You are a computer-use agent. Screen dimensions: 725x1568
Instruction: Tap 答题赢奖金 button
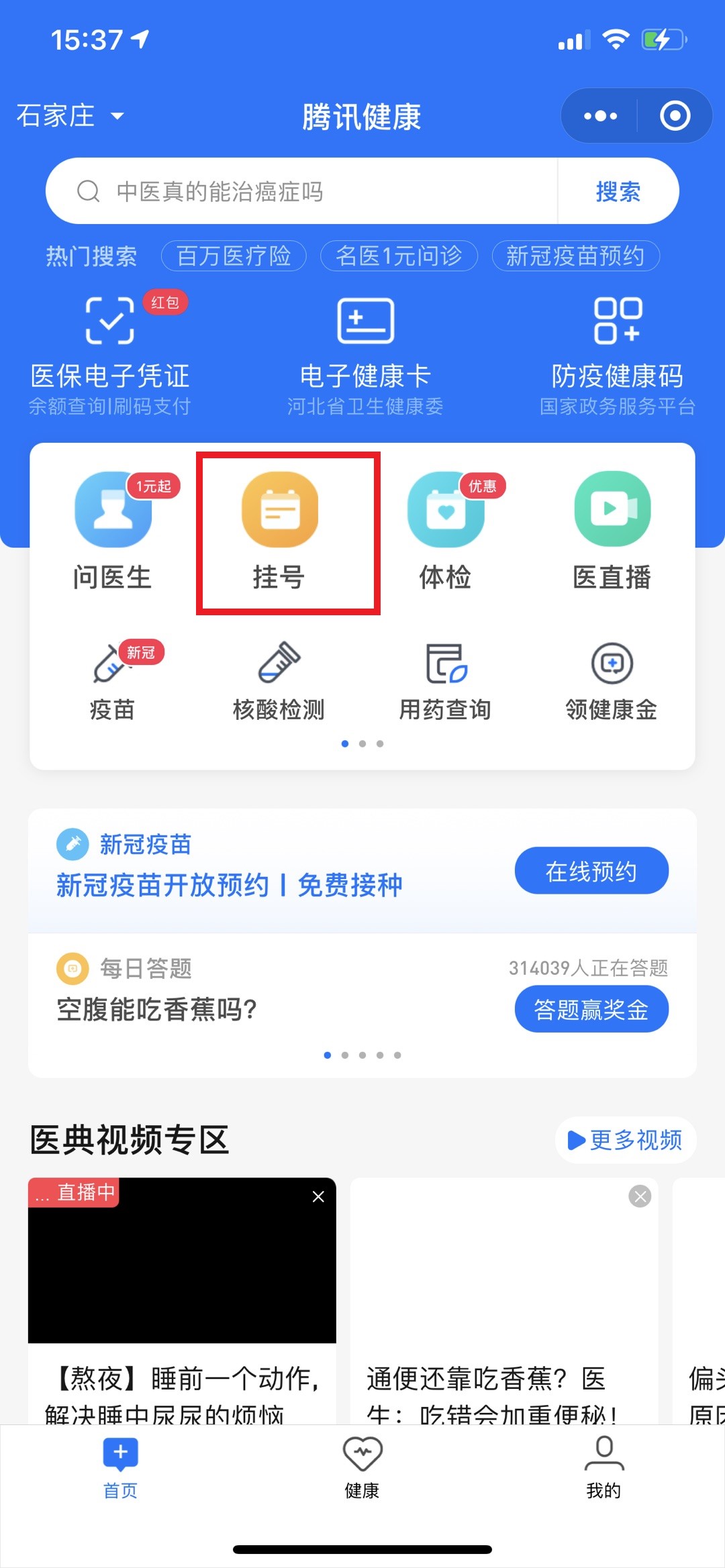591,1009
